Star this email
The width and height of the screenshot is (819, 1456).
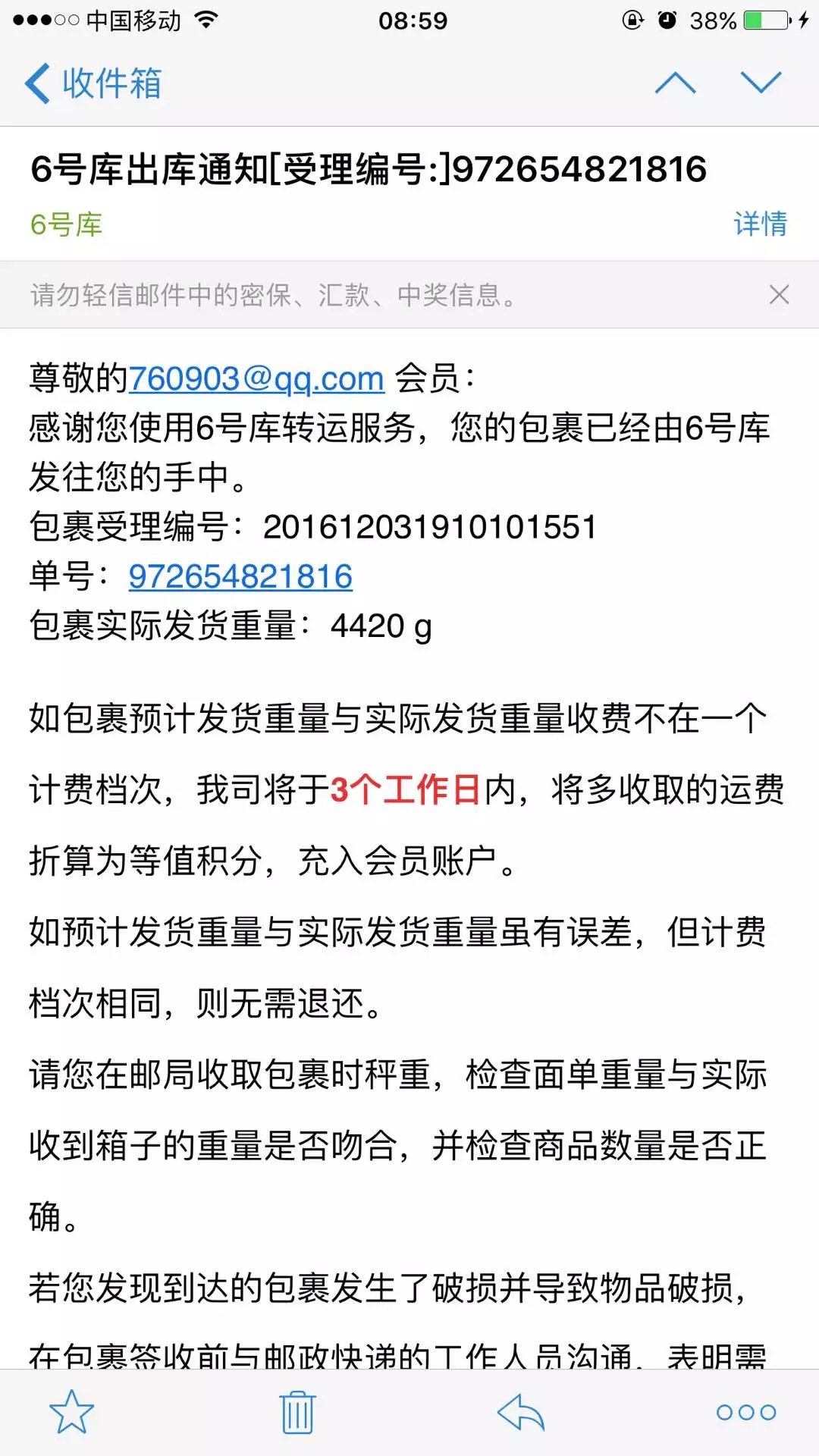click(72, 1412)
